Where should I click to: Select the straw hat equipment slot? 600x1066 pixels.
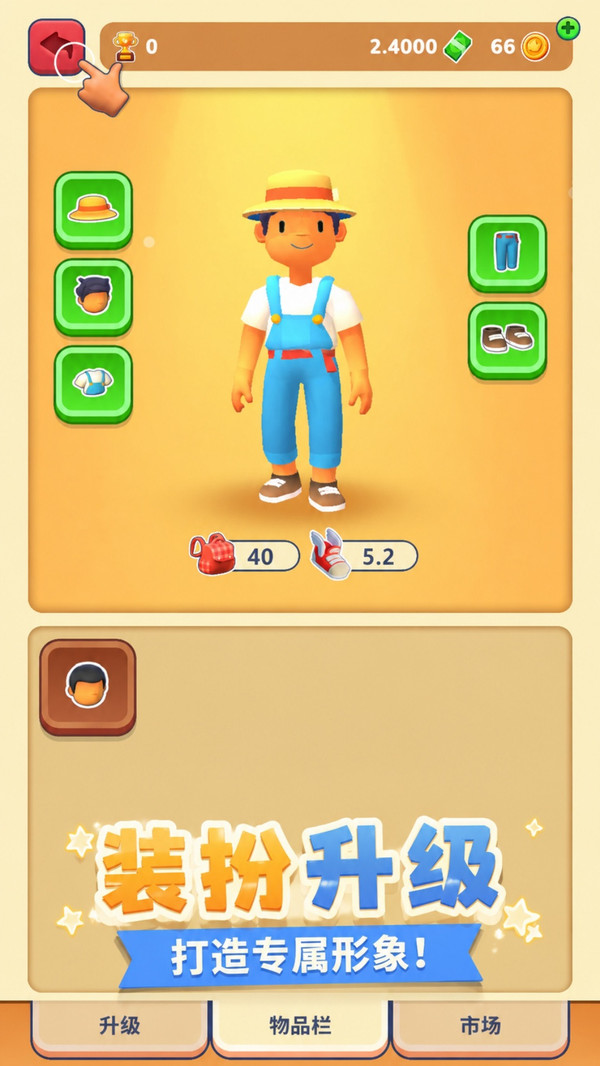point(93,210)
